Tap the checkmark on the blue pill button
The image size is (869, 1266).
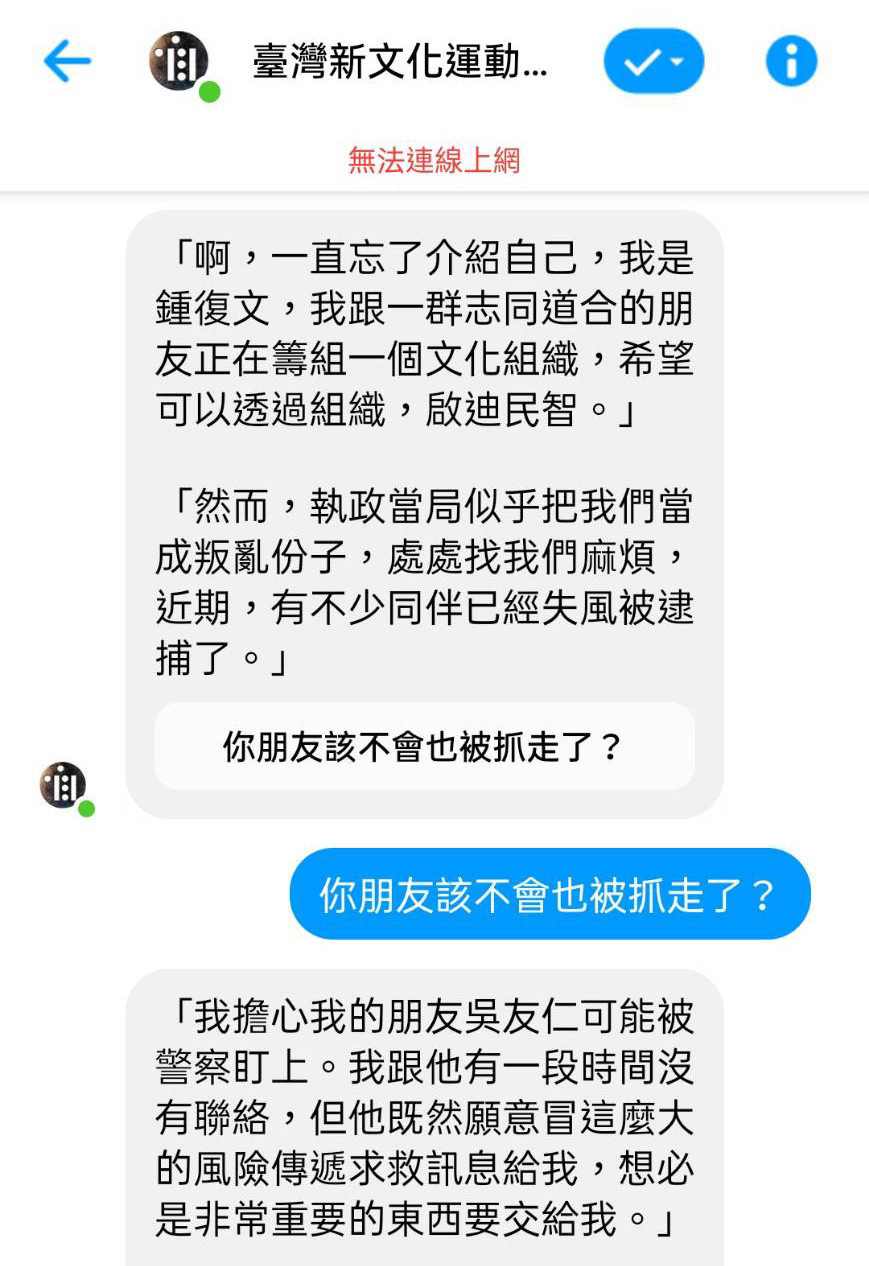coord(643,61)
